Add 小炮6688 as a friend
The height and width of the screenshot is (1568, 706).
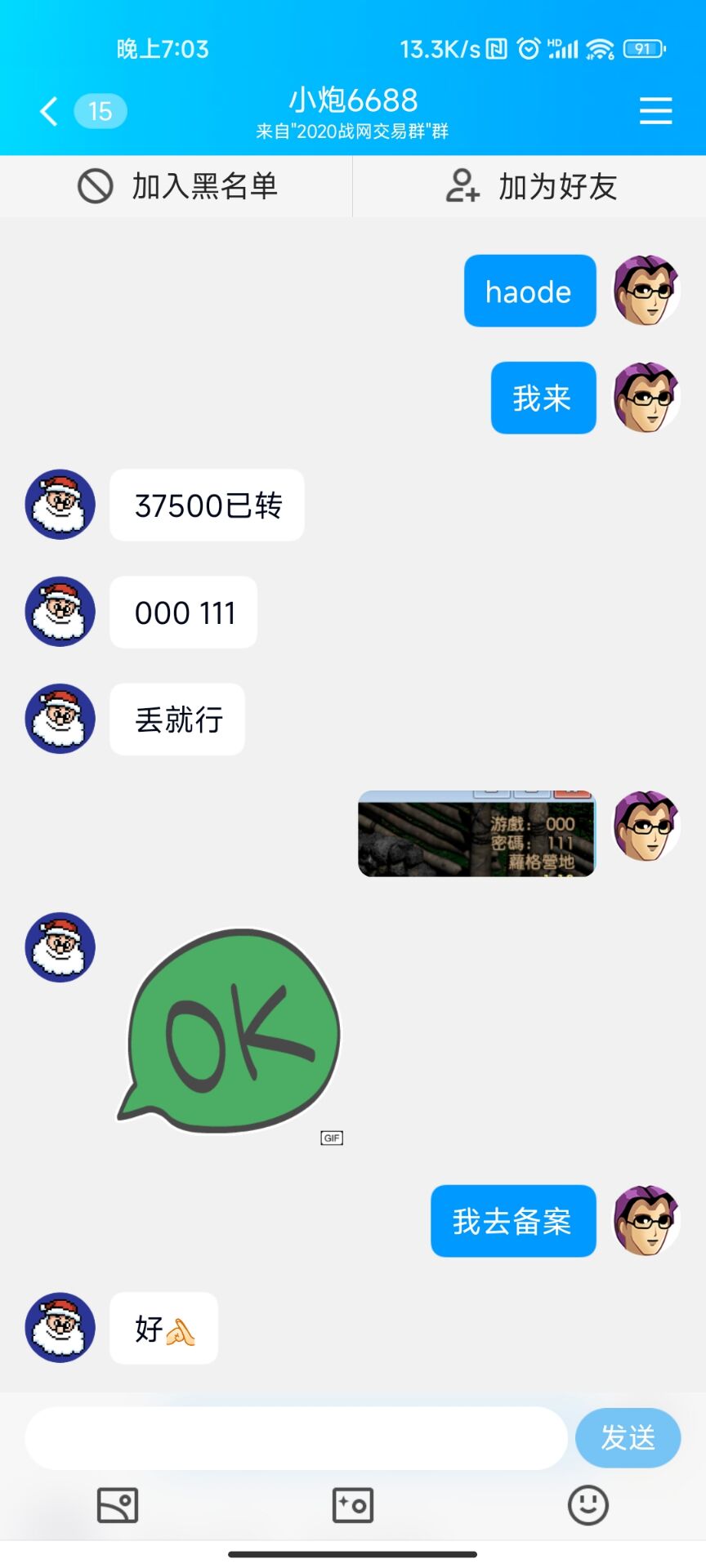531,186
